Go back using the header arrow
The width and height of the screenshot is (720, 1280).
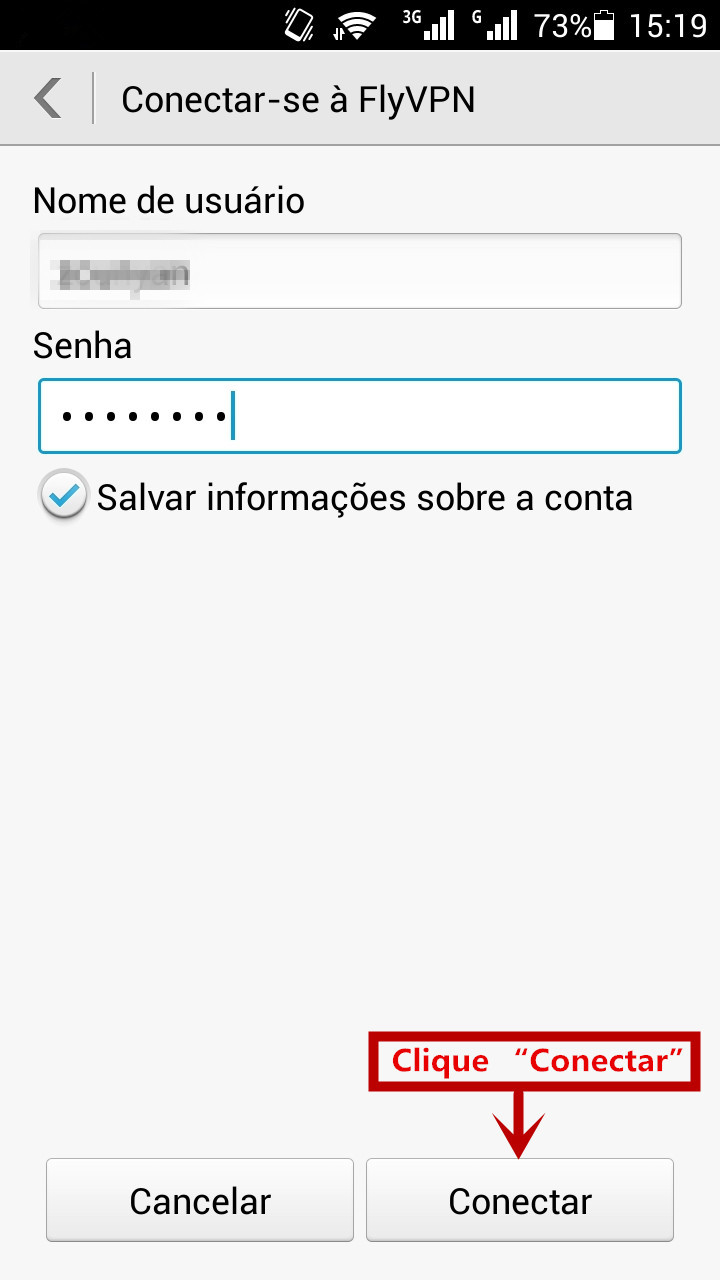click(47, 99)
